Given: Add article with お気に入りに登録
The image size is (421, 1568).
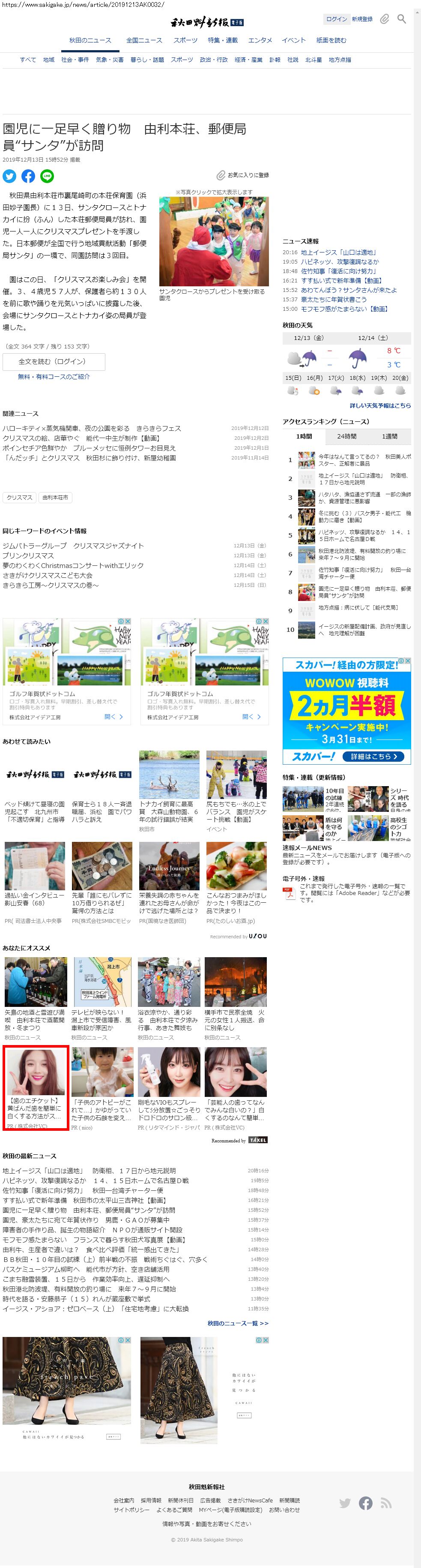Looking at the screenshot, I should (243, 175).
